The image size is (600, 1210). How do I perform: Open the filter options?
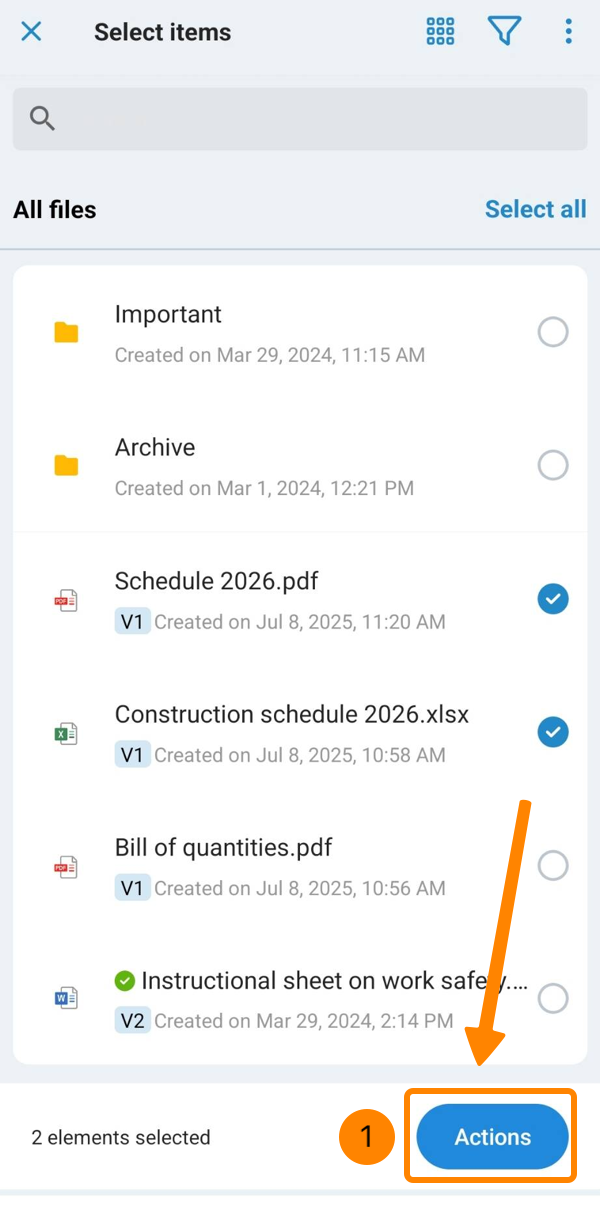point(504,32)
